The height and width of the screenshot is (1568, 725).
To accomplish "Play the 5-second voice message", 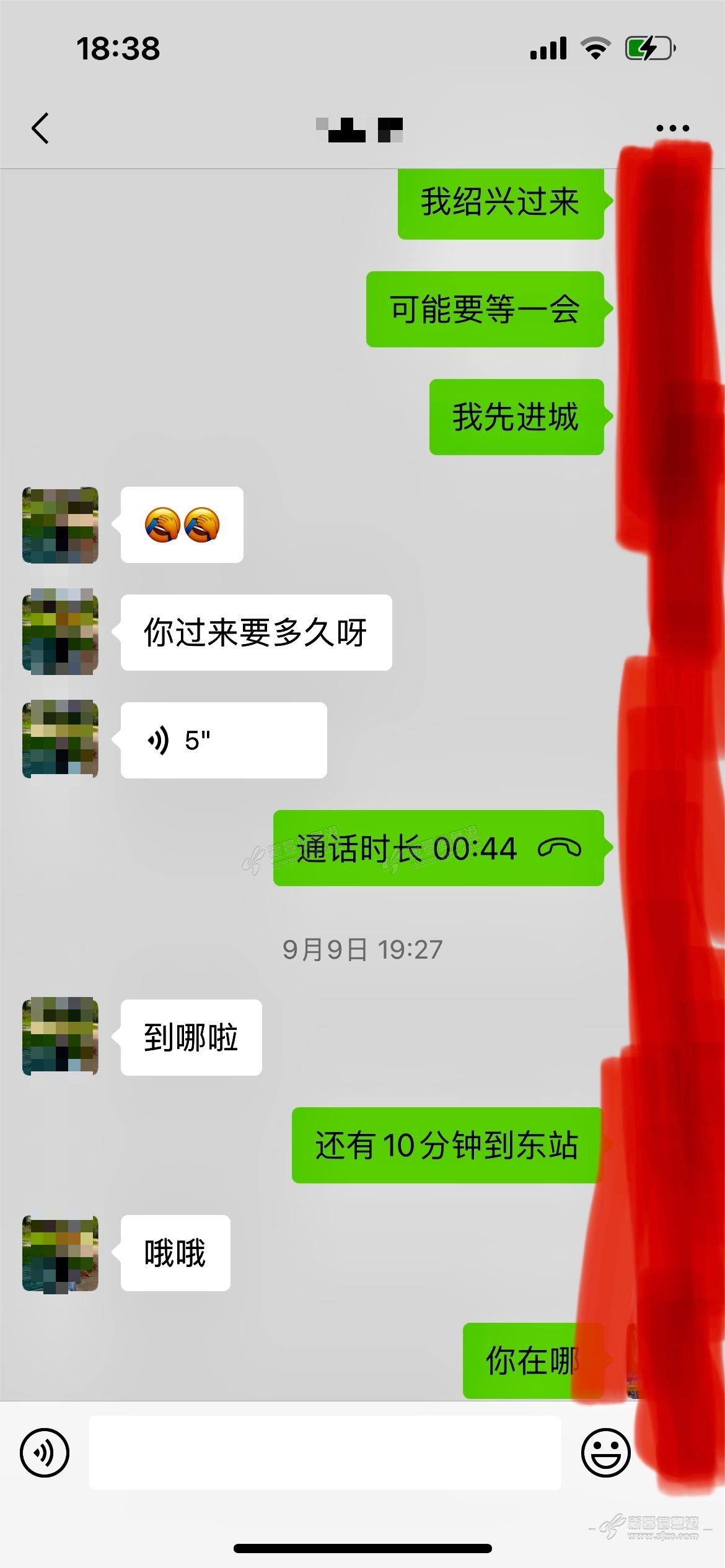I will pyautogui.click(x=223, y=740).
